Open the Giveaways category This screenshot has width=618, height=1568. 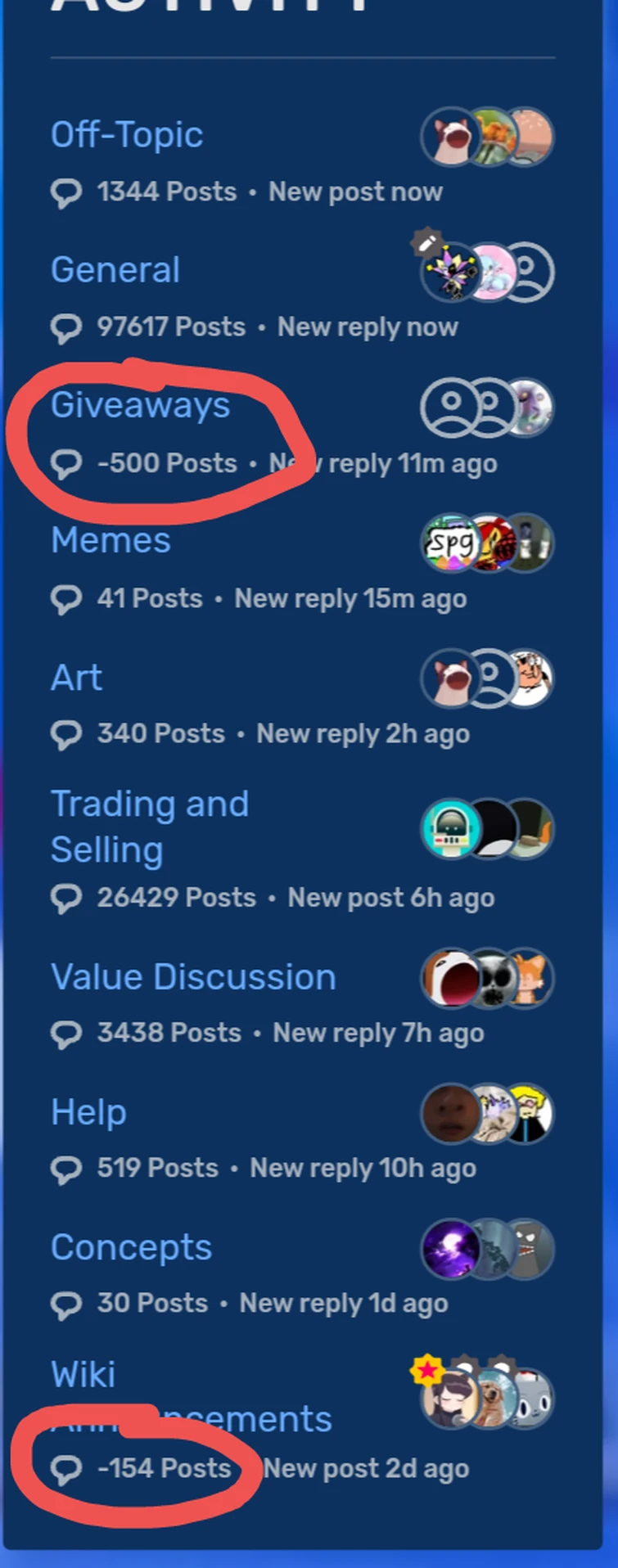(140, 405)
